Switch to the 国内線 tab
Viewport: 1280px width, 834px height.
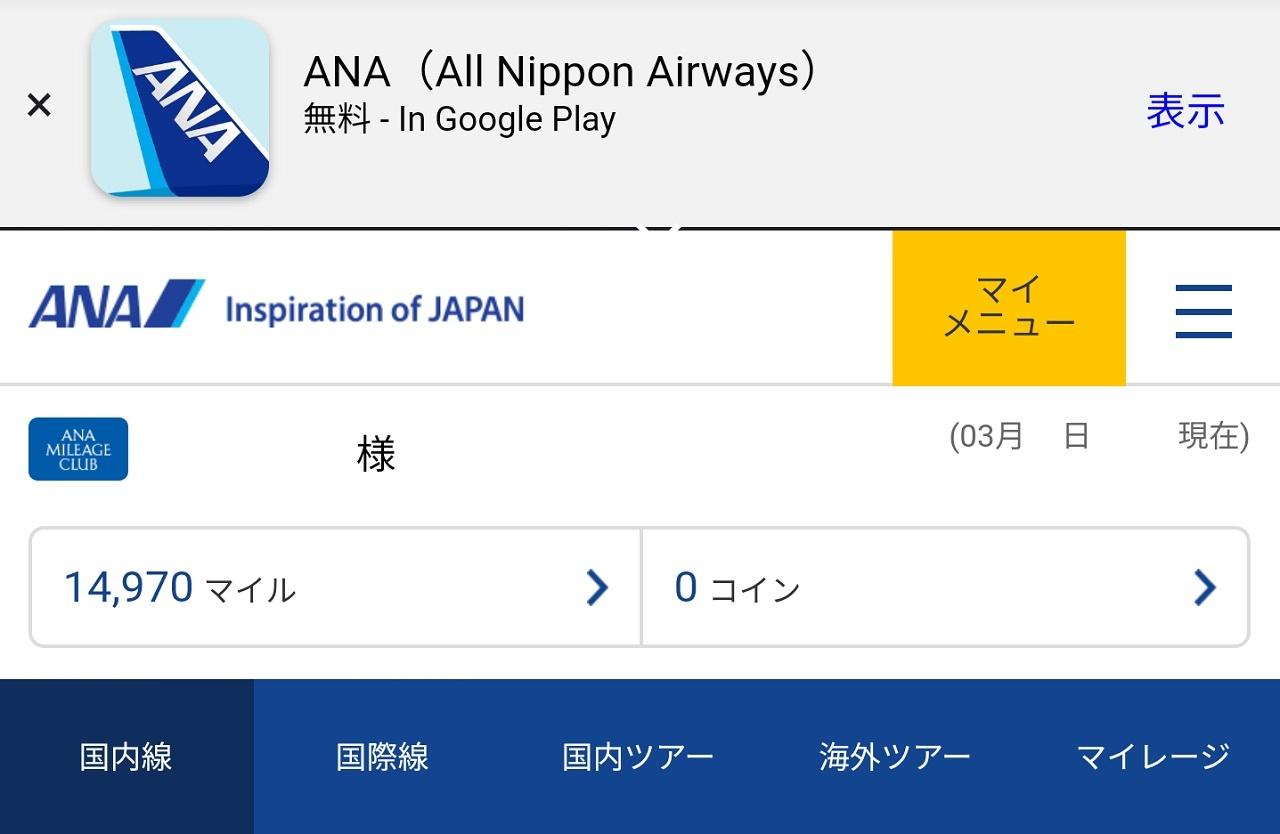tap(127, 757)
